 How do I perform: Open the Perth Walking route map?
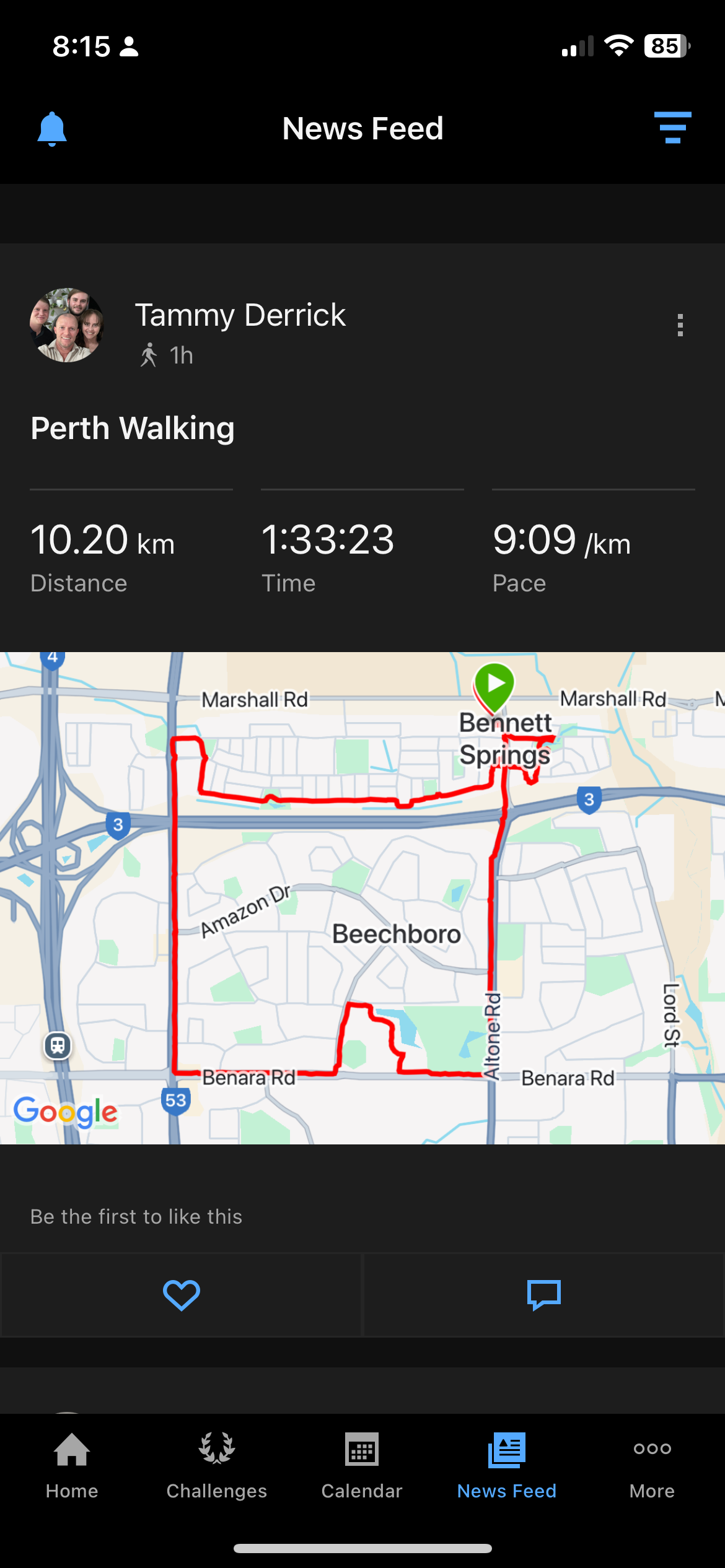[362, 898]
